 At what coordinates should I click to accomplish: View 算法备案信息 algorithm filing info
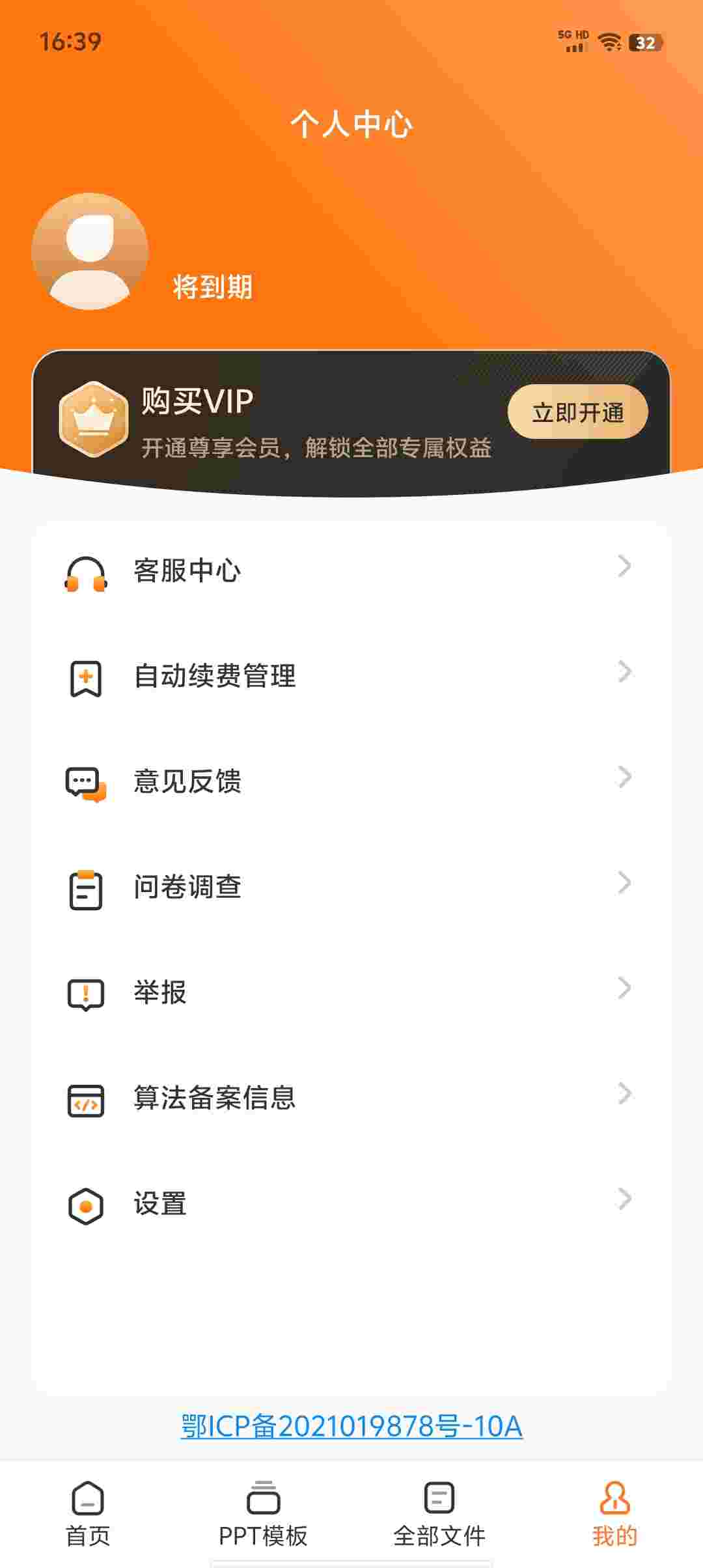point(351,1098)
